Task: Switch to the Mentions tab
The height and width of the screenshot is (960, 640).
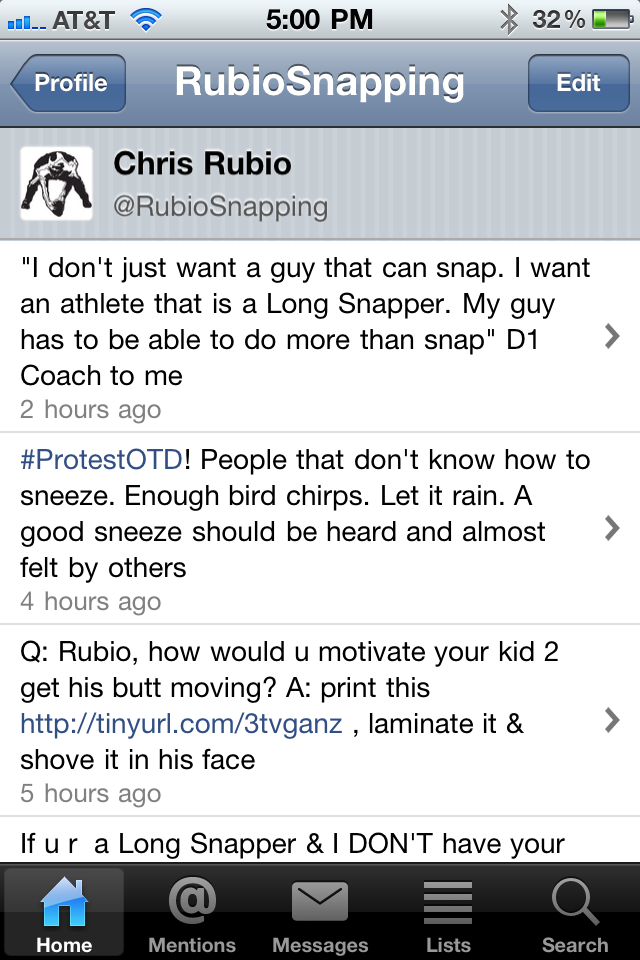Action: coord(192,912)
